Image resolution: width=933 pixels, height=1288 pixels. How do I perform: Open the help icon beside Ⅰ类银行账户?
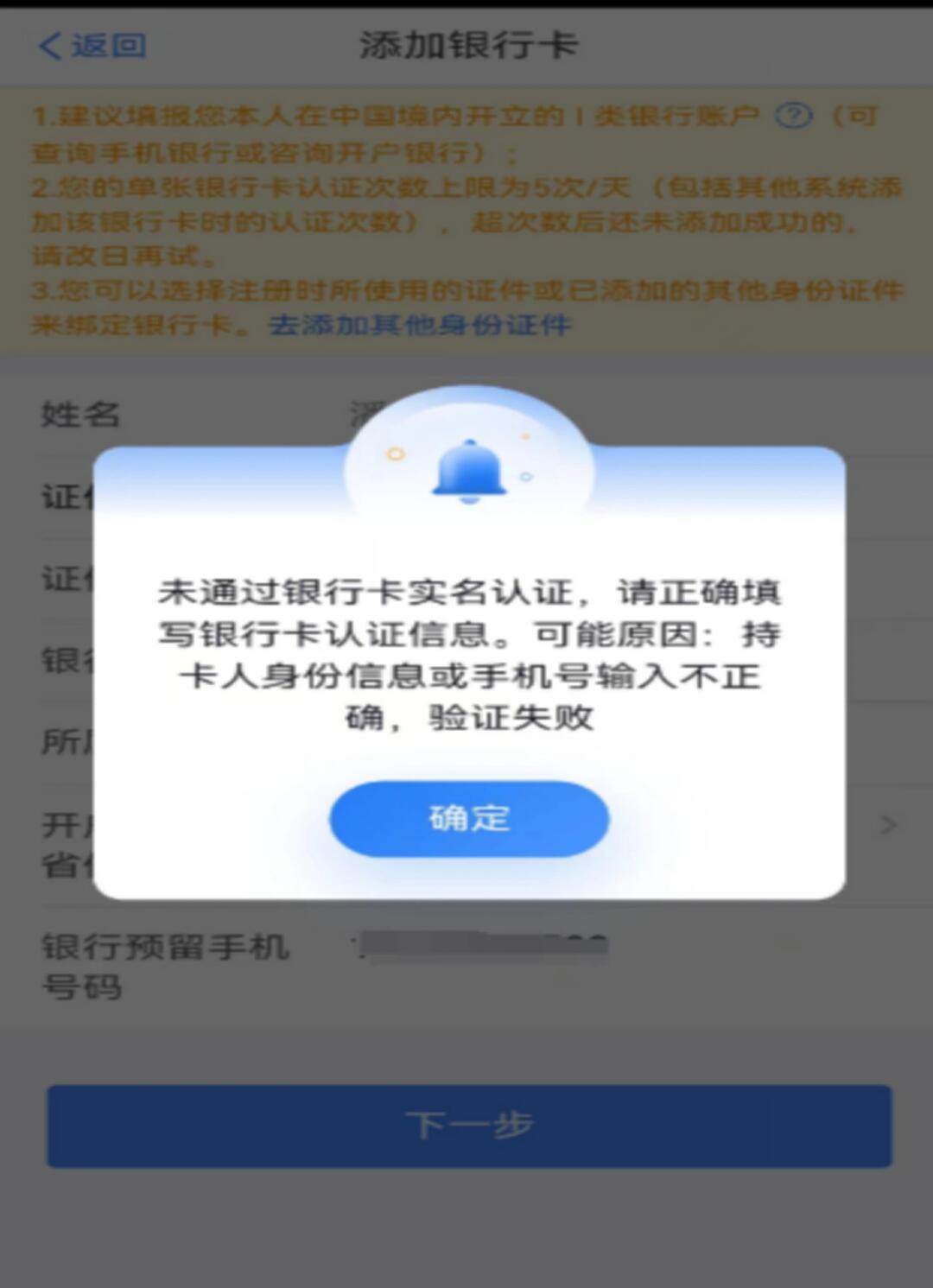click(x=793, y=116)
